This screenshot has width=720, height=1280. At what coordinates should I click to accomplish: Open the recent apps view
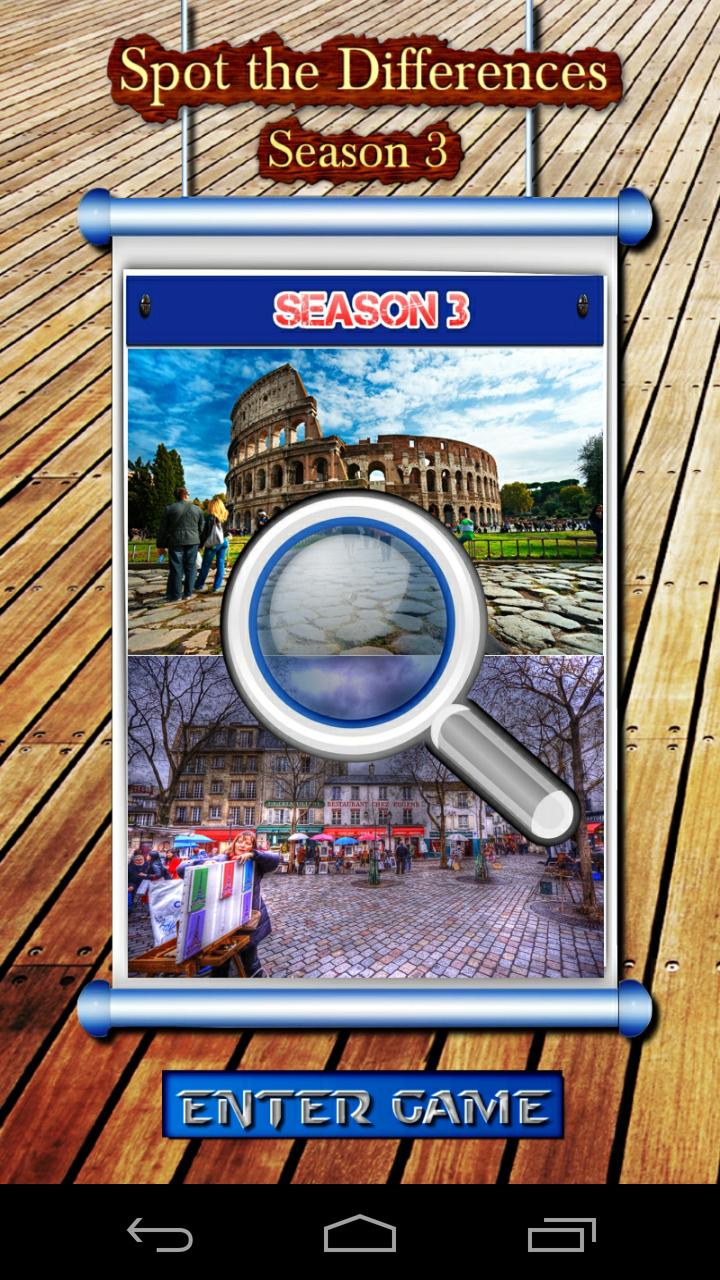[562, 1235]
